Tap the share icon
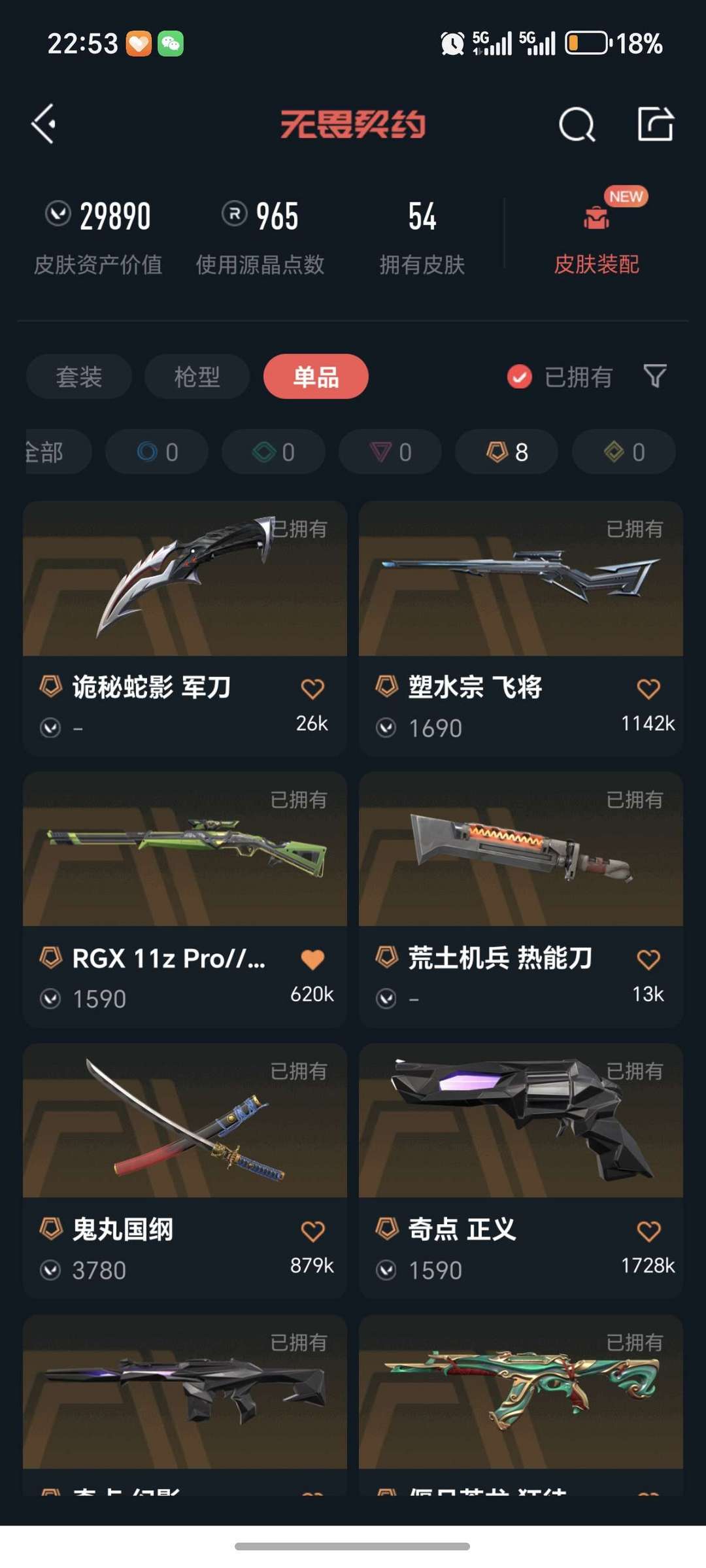This screenshot has width=706, height=1568. coord(655,124)
